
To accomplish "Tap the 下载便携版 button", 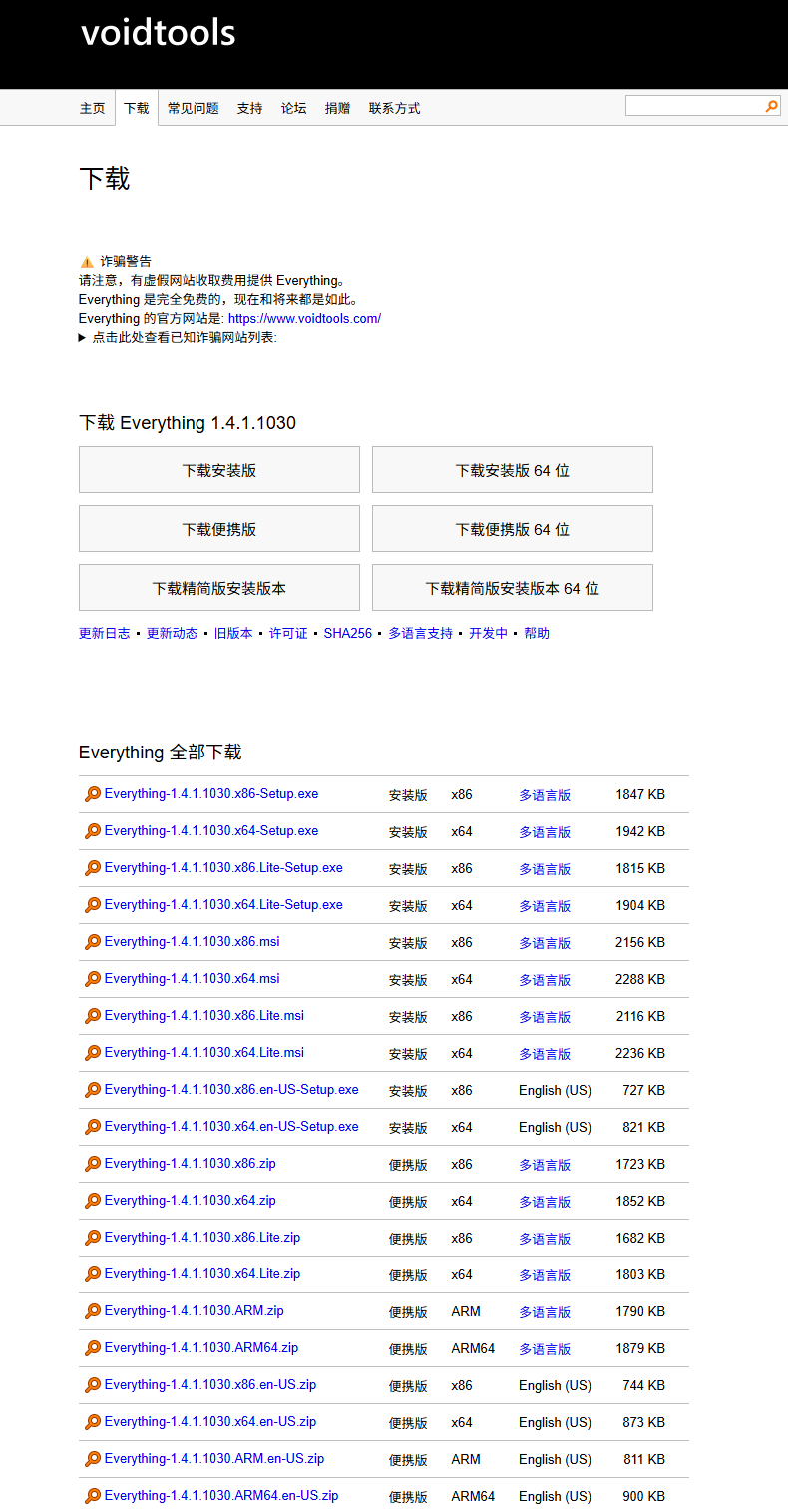I will click(218, 529).
